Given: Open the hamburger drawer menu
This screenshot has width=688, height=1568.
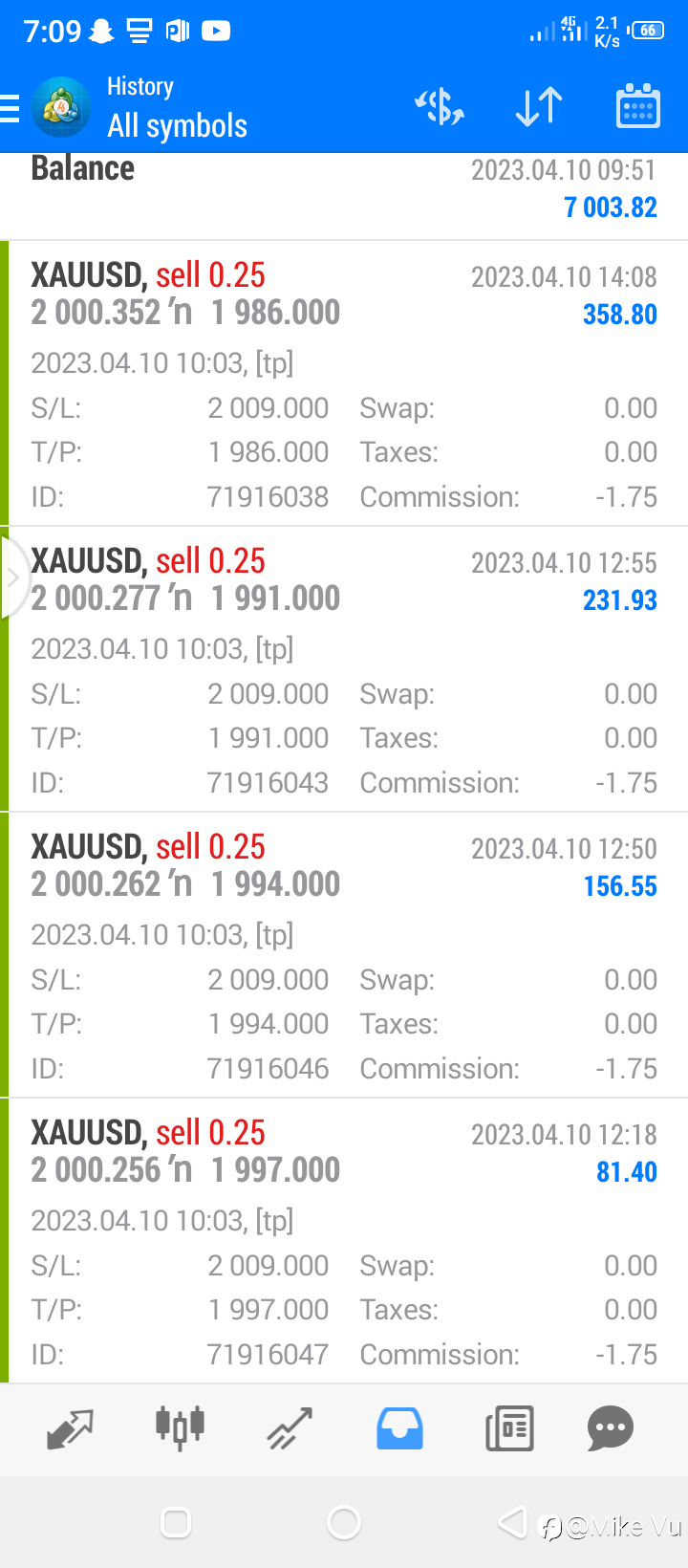Looking at the screenshot, I should click(10, 108).
